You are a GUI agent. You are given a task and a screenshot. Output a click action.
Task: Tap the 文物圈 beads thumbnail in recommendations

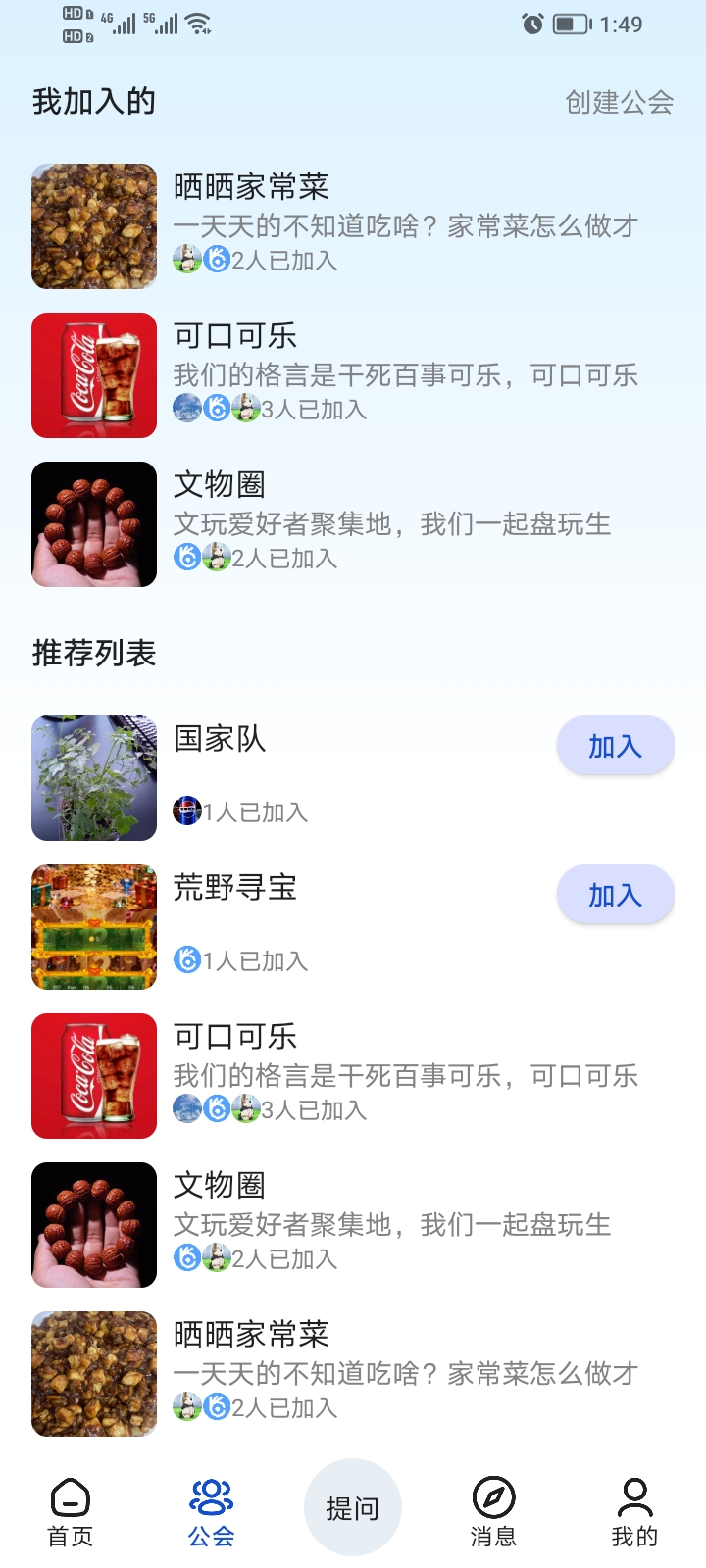tap(93, 1224)
